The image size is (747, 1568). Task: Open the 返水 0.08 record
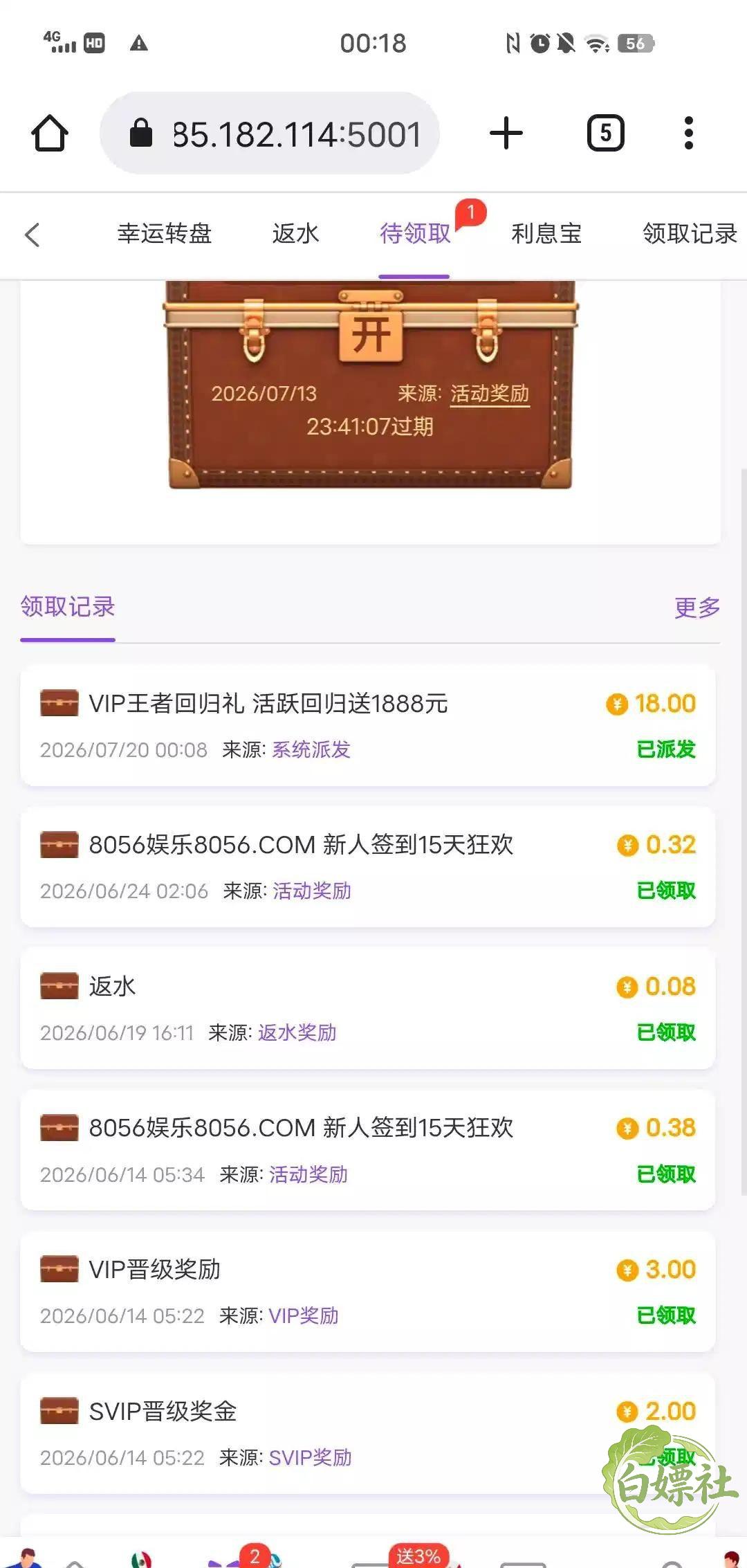pyautogui.click(x=368, y=1008)
